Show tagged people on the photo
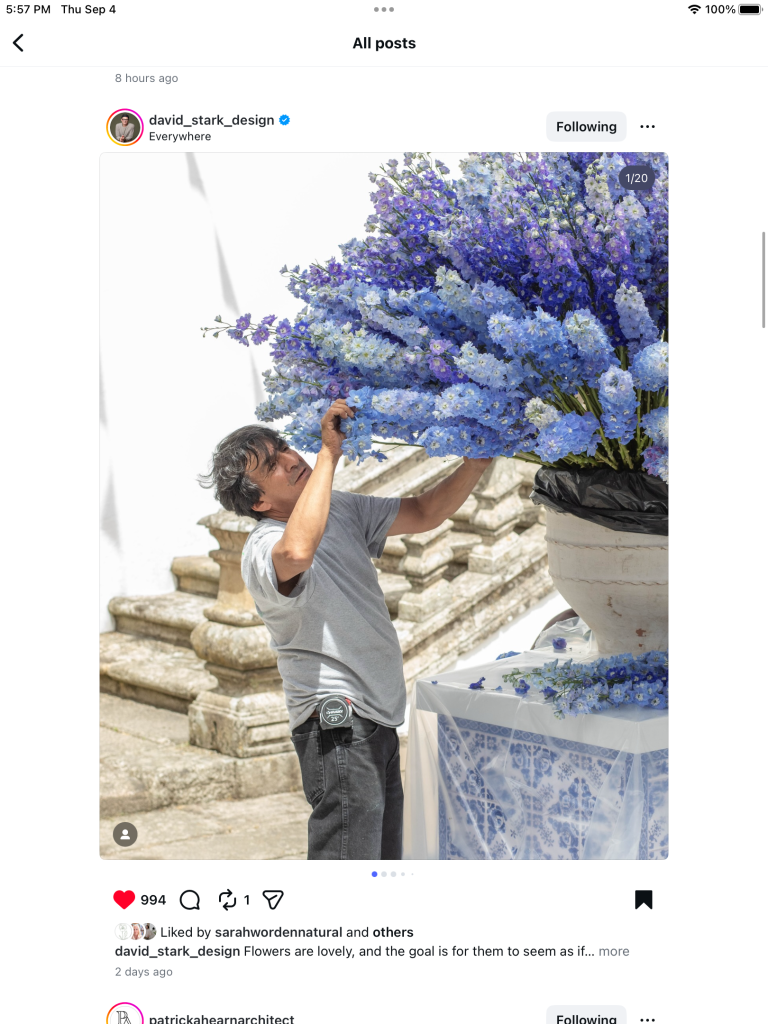The height and width of the screenshot is (1024, 768). [125, 834]
